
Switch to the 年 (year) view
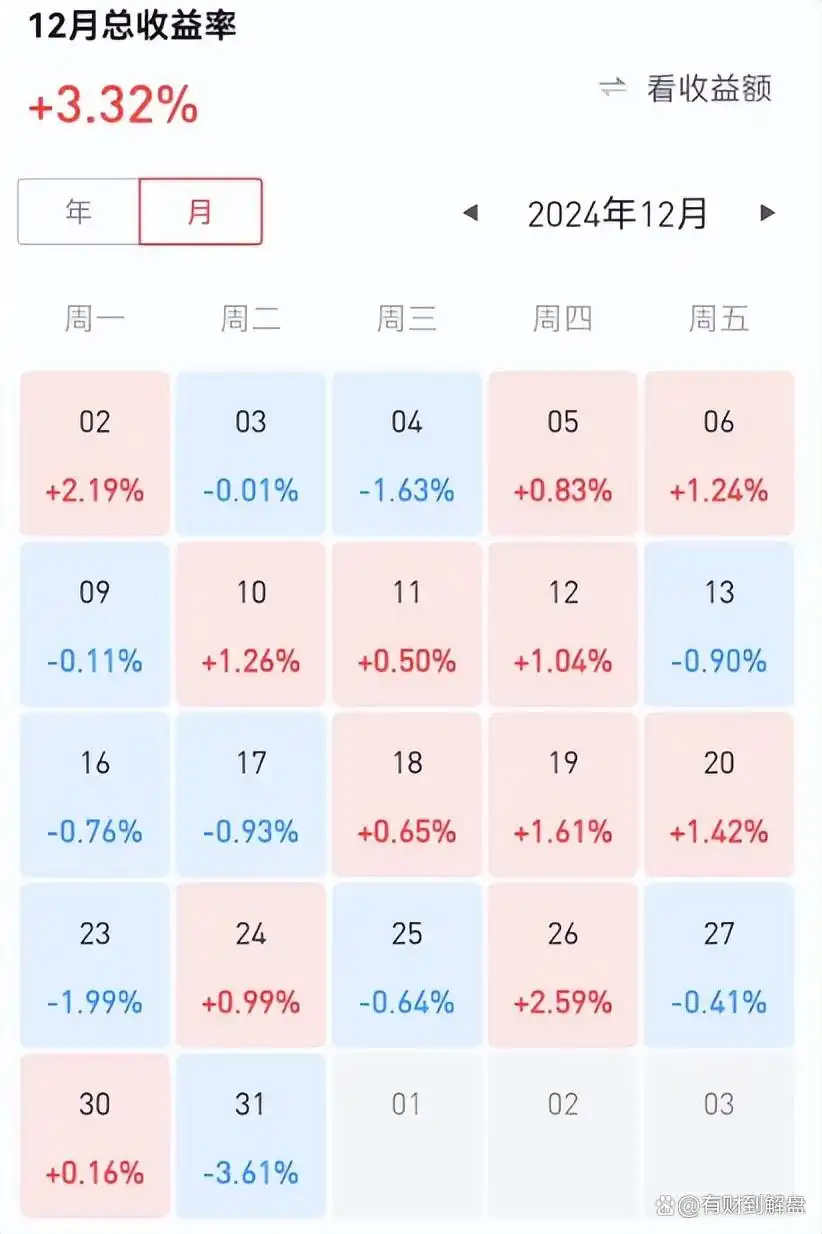(77, 211)
